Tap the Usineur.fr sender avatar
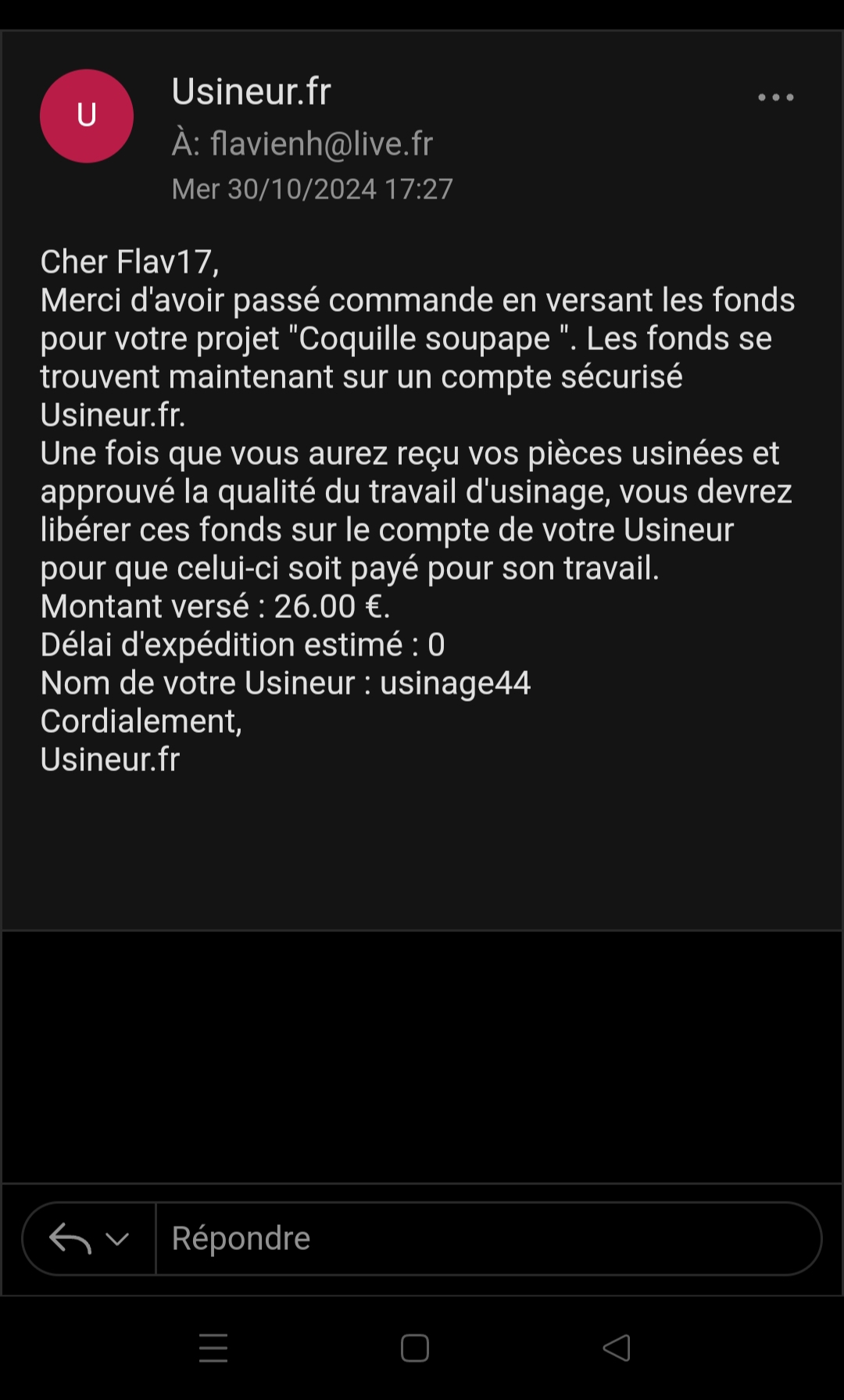844x1400 pixels. pyautogui.click(x=87, y=116)
